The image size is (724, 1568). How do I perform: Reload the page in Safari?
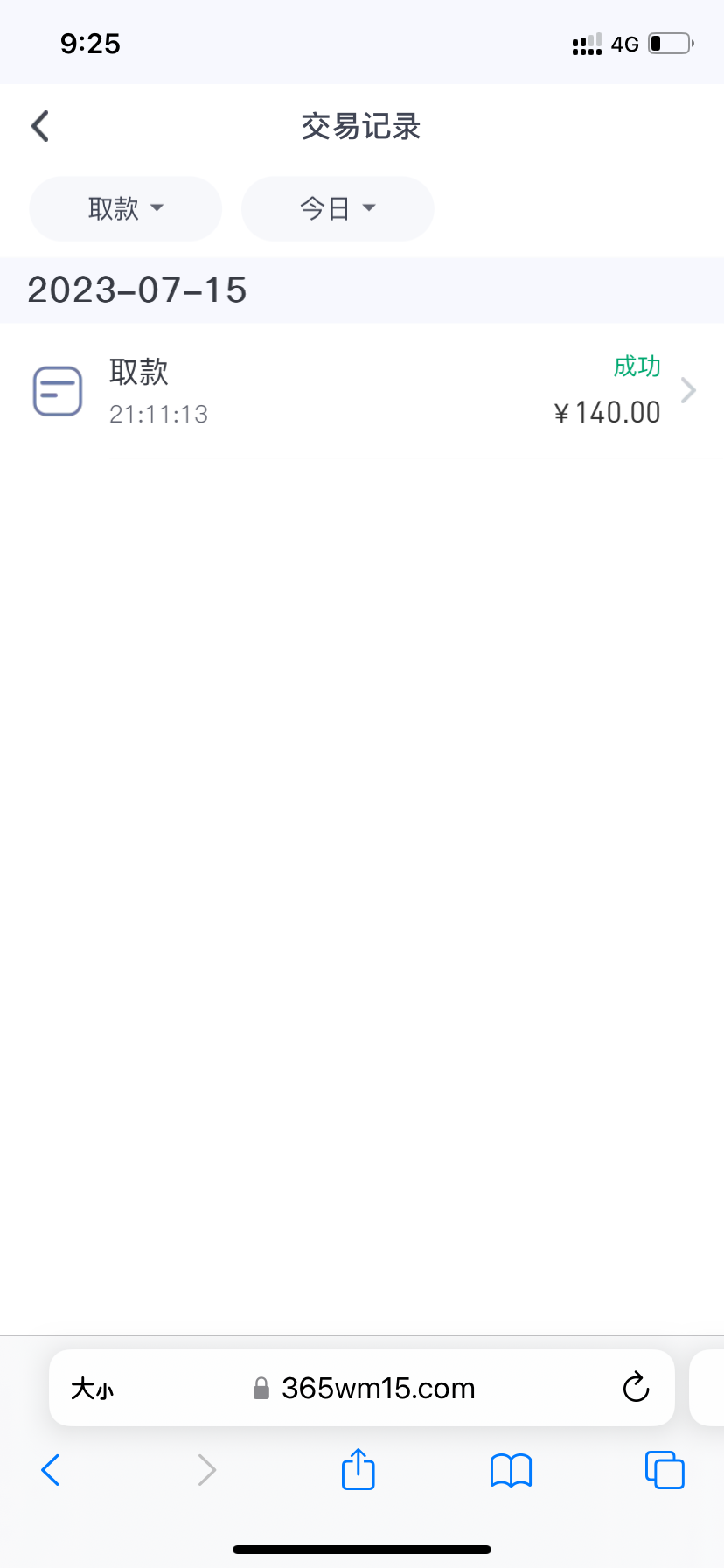[636, 1388]
